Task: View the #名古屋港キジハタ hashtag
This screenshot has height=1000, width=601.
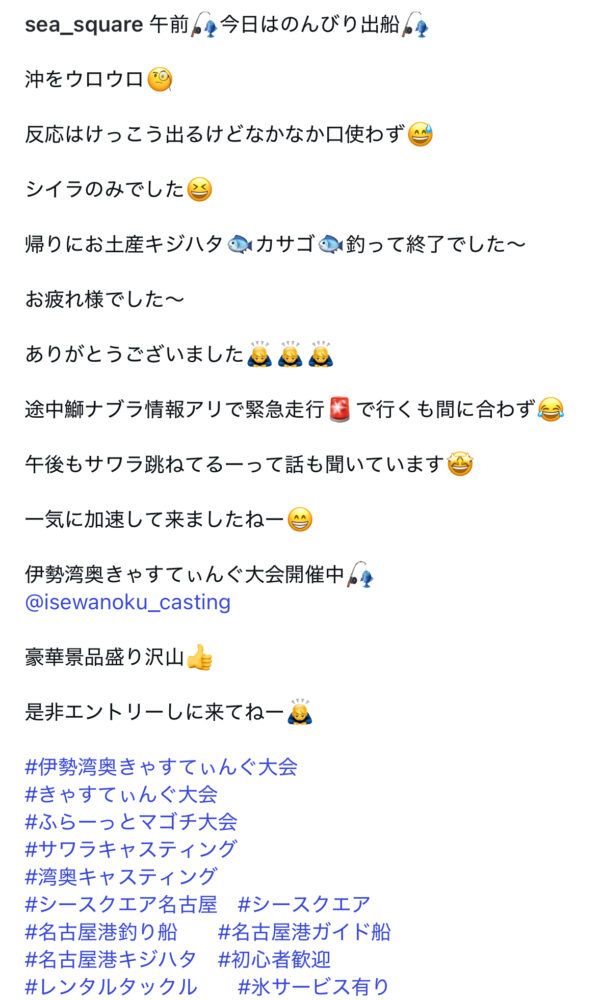Action: 111,960
